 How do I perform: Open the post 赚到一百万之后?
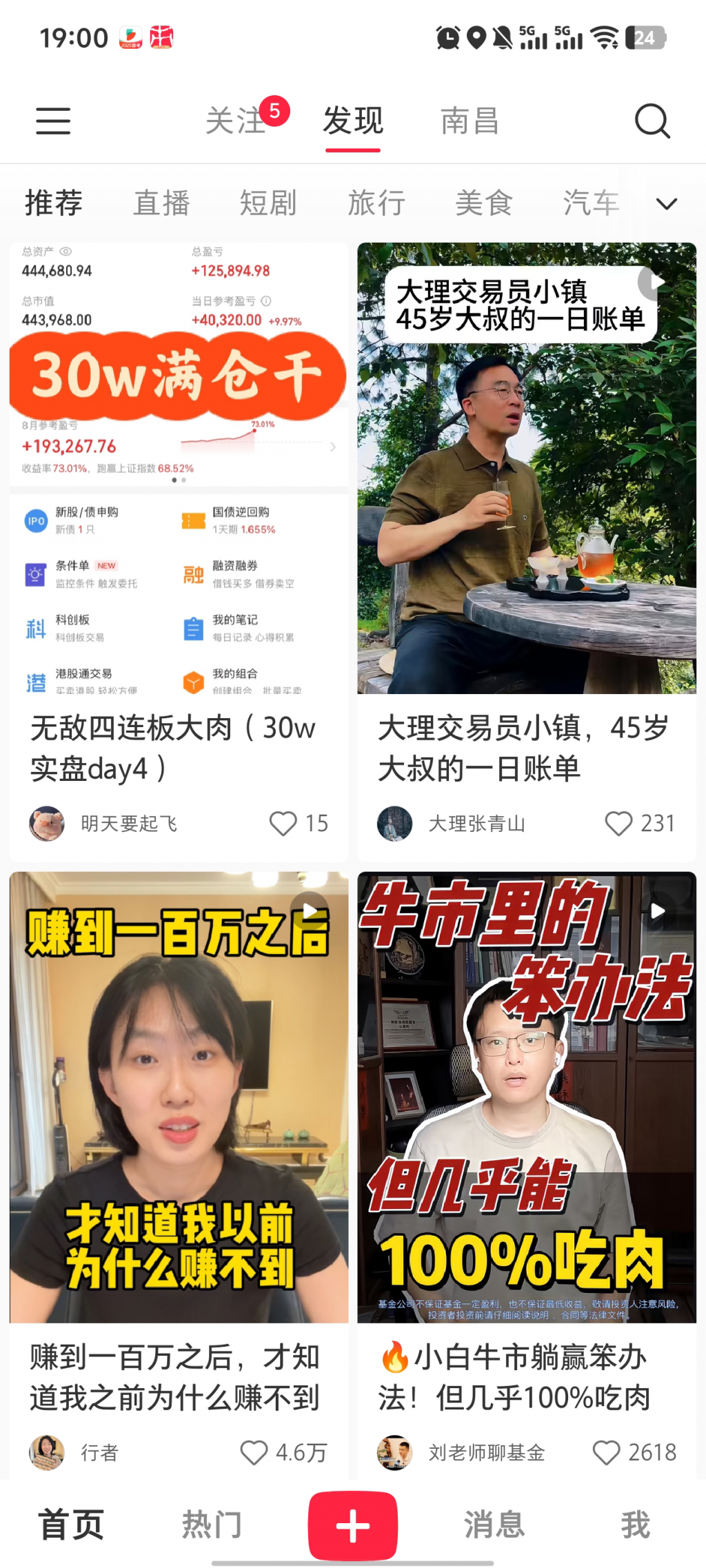click(x=179, y=1097)
